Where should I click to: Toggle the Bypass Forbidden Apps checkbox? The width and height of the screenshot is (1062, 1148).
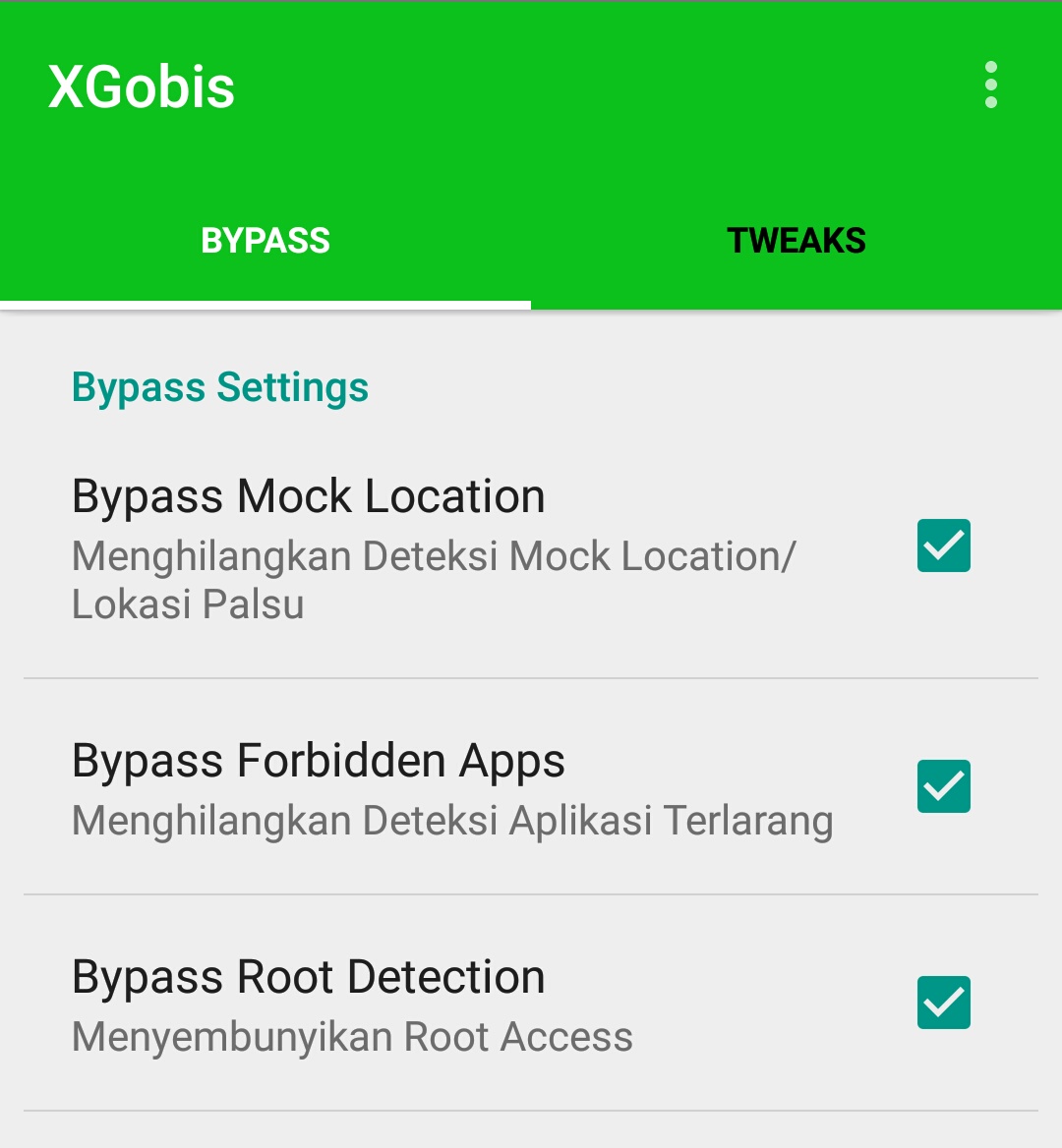pyautogui.click(x=943, y=786)
